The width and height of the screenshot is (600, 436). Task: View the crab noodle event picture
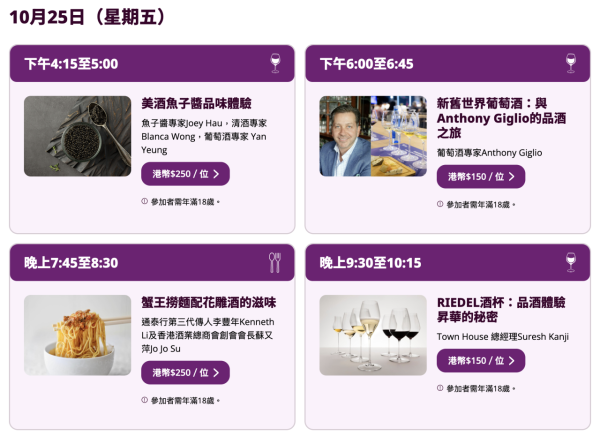pyautogui.click(x=77, y=334)
